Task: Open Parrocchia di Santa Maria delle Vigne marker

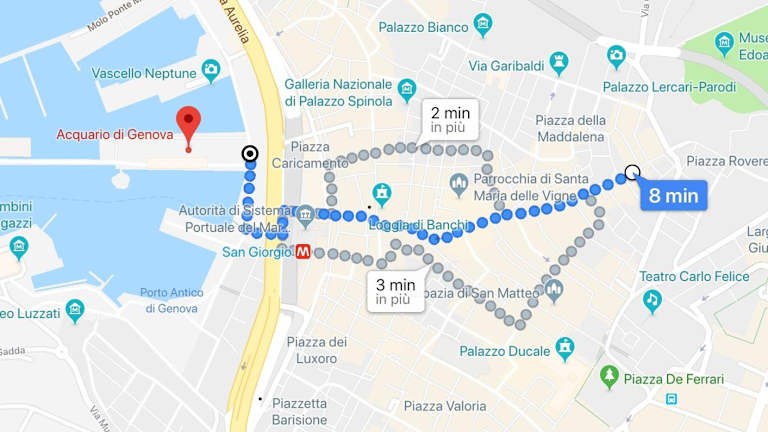Action: [459, 185]
